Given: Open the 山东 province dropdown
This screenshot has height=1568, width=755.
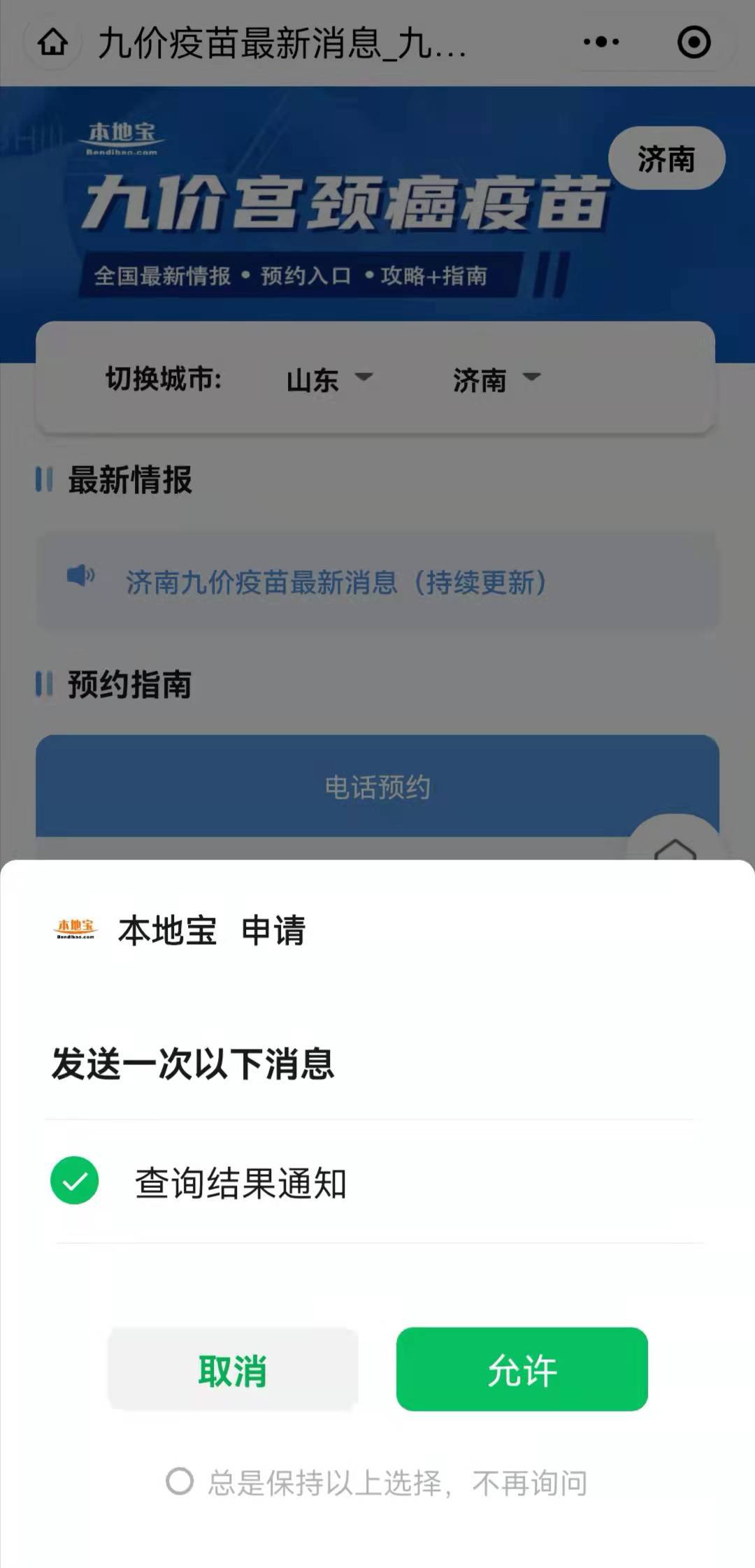Looking at the screenshot, I should pos(329,379).
